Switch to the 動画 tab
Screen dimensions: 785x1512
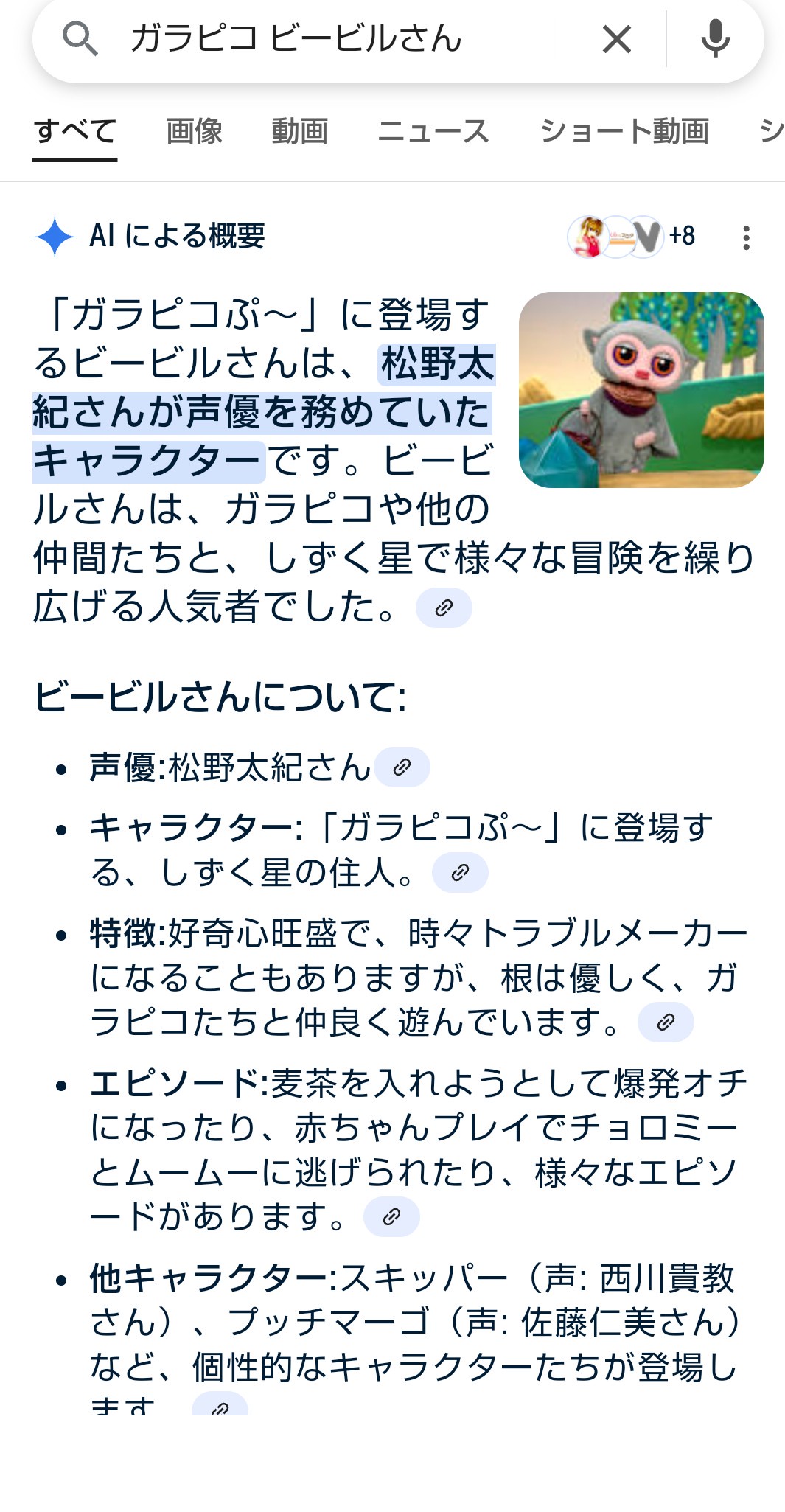point(299,132)
